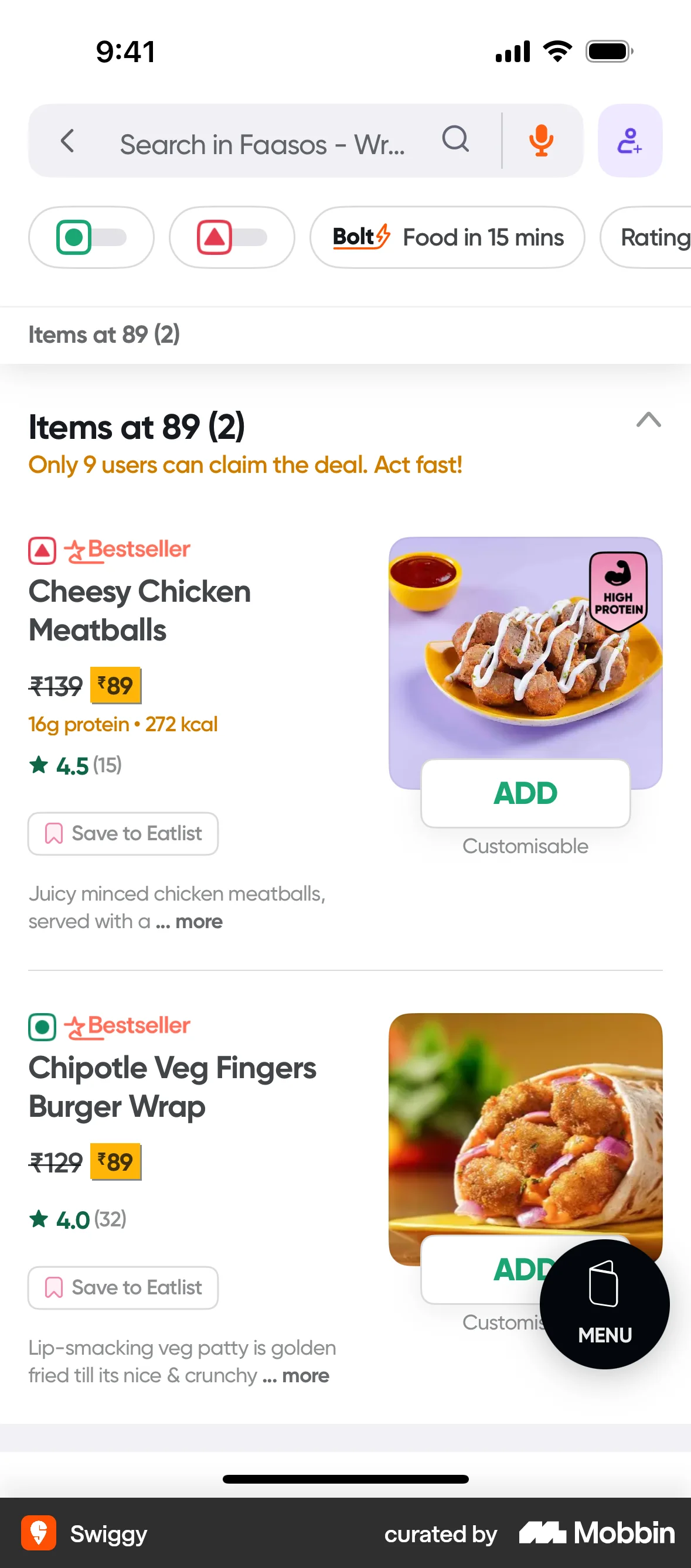
Task: Enable the veg-only filter toggle
Action: point(91,237)
